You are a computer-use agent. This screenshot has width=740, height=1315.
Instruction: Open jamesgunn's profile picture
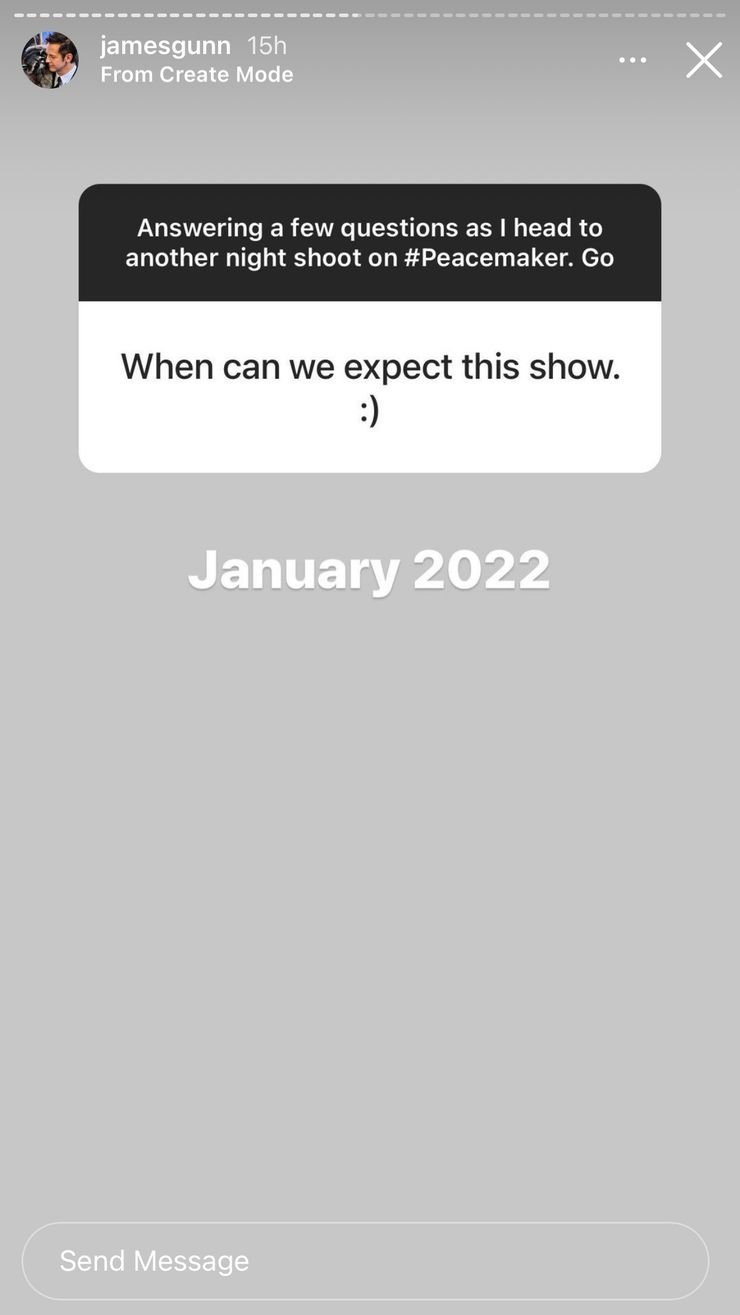pyautogui.click(x=50, y=60)
